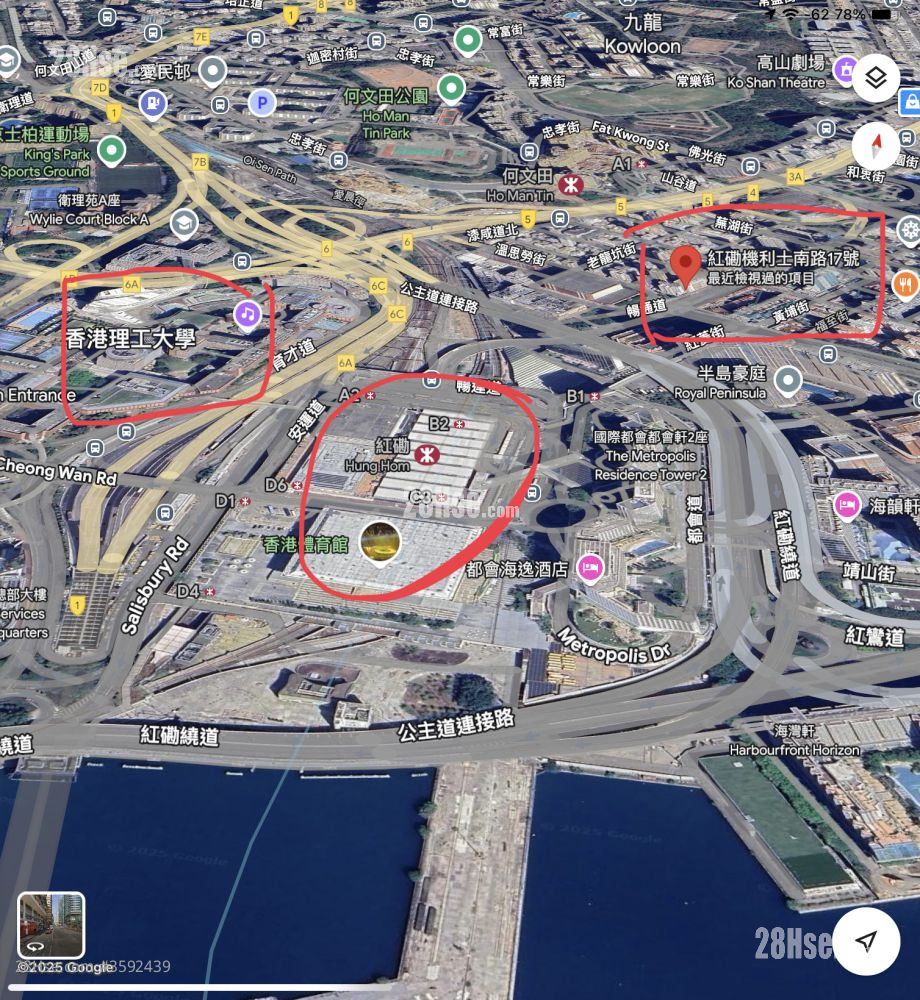Open the Hung Hom MTR station marker
Viewport: 920px width, 1000px height.
[427, 456]
